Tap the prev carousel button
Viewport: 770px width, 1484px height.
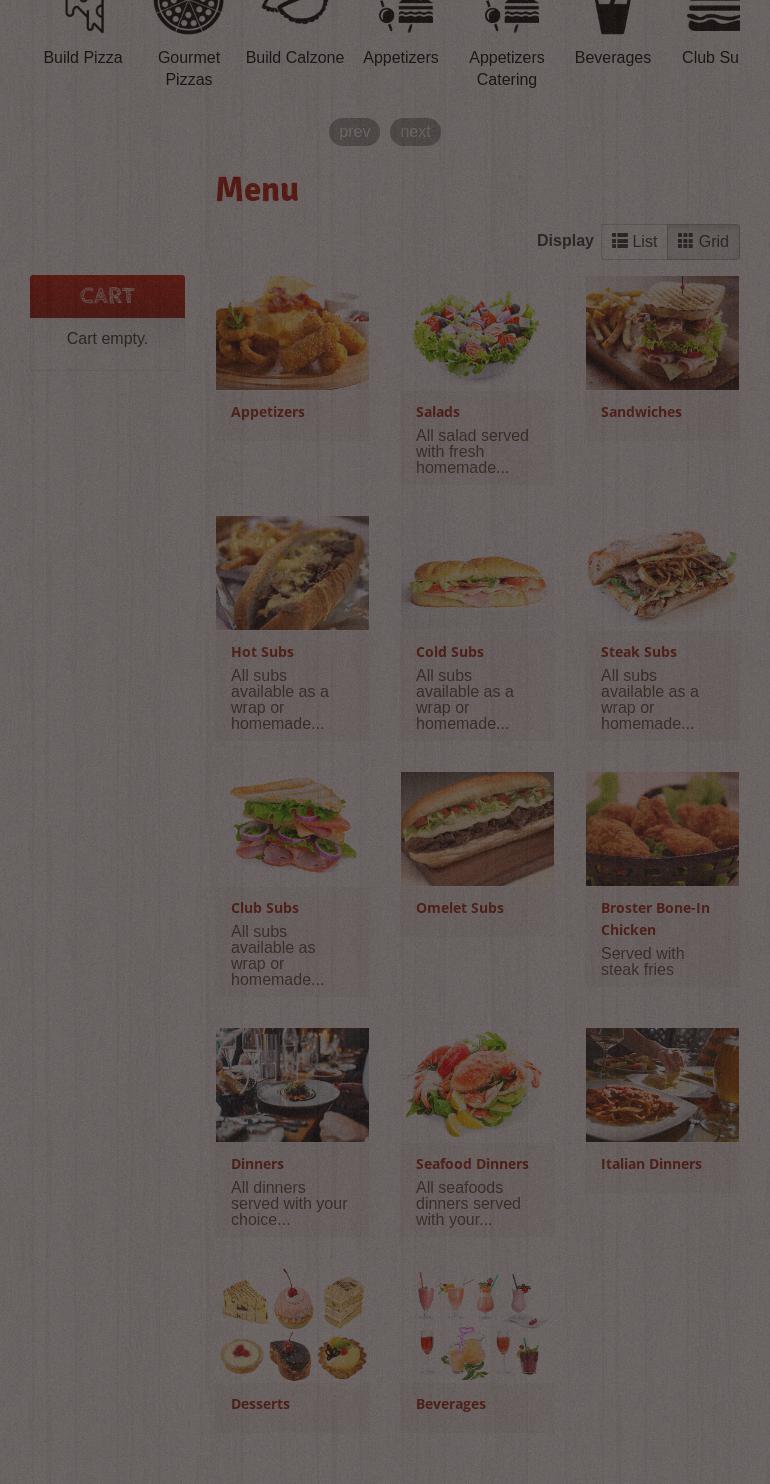(354, 132)
